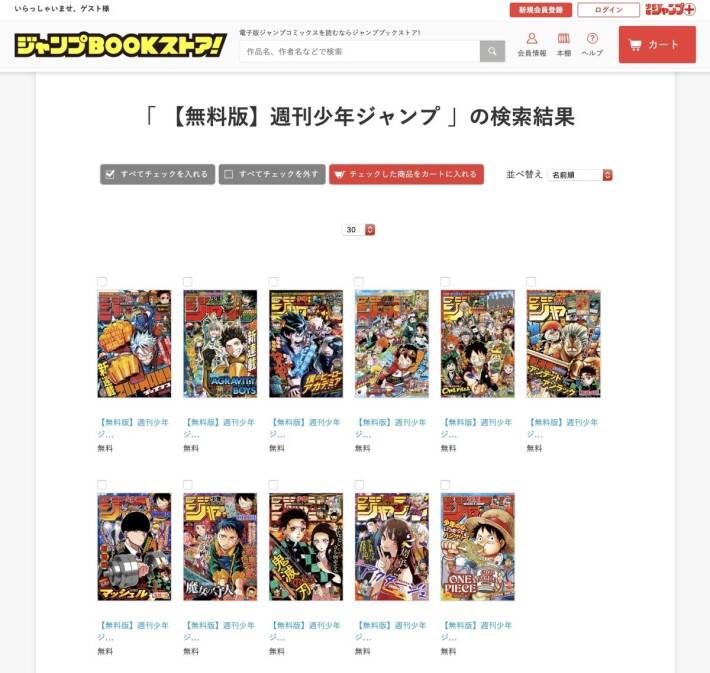Viewport: 710px width, 673px height.
Task: Check the box above the マッシュル cover
Action: (x=102, y=484)
